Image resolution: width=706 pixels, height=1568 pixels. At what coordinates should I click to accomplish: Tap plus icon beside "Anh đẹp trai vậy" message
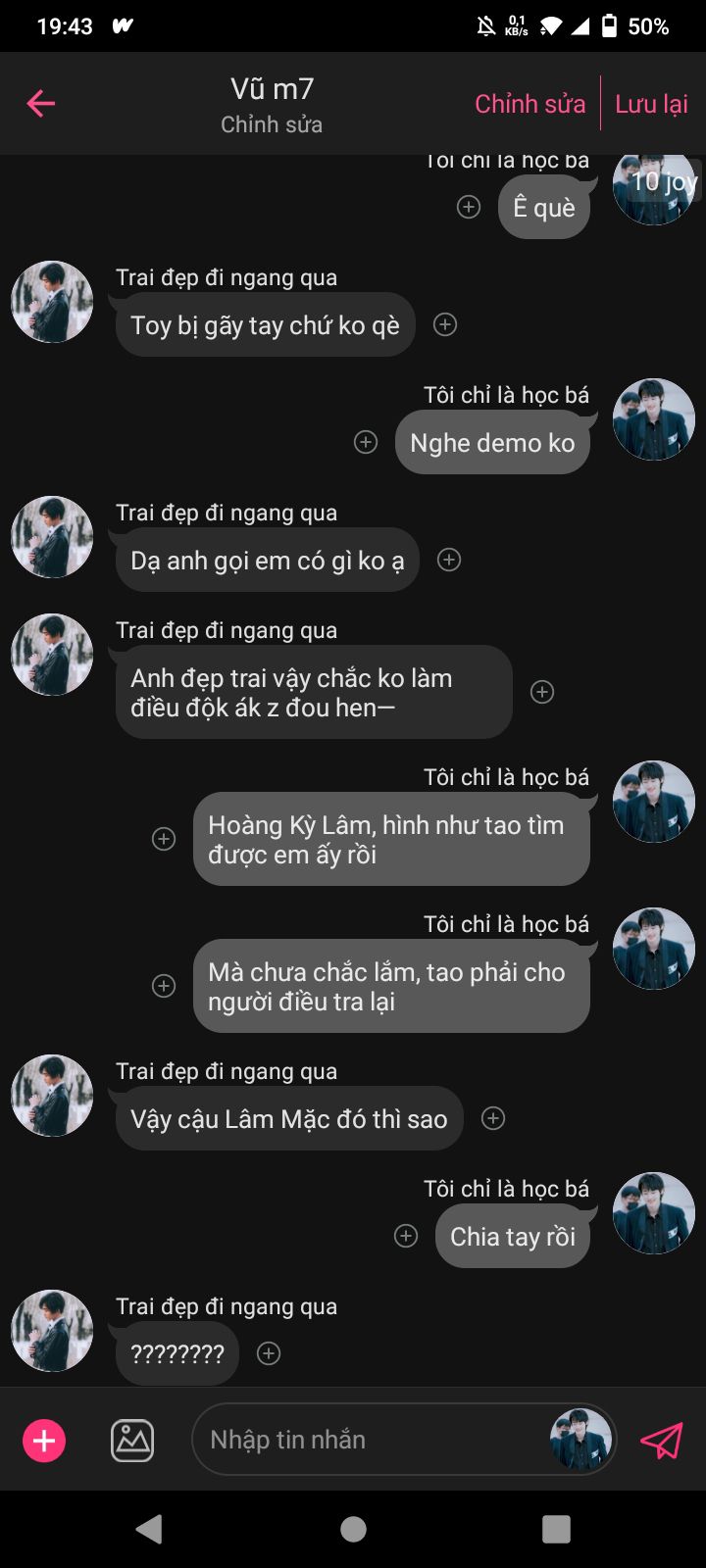(542, 692)
